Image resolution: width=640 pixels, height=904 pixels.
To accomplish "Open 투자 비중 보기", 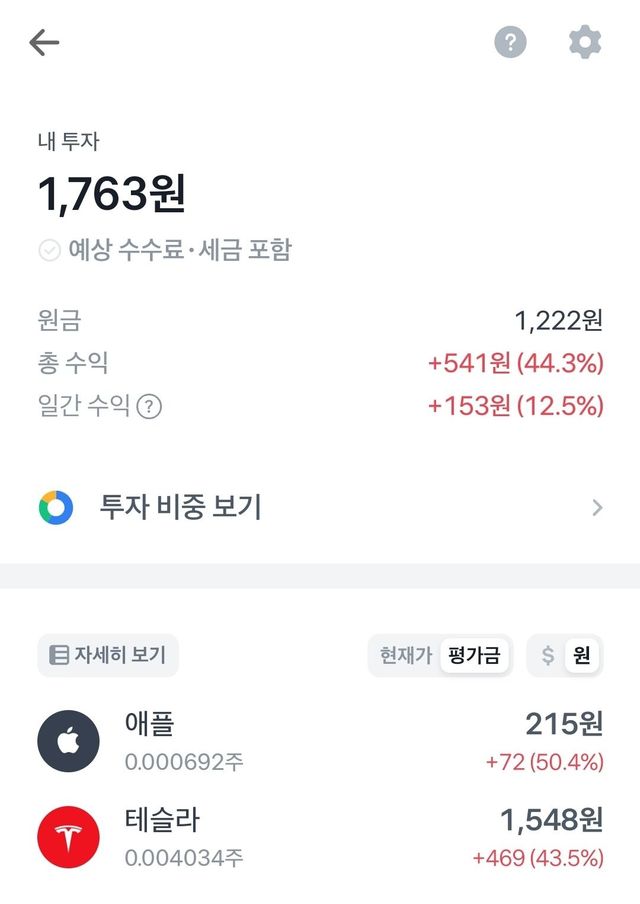I will pyautogui.click(x=320, y=507).
